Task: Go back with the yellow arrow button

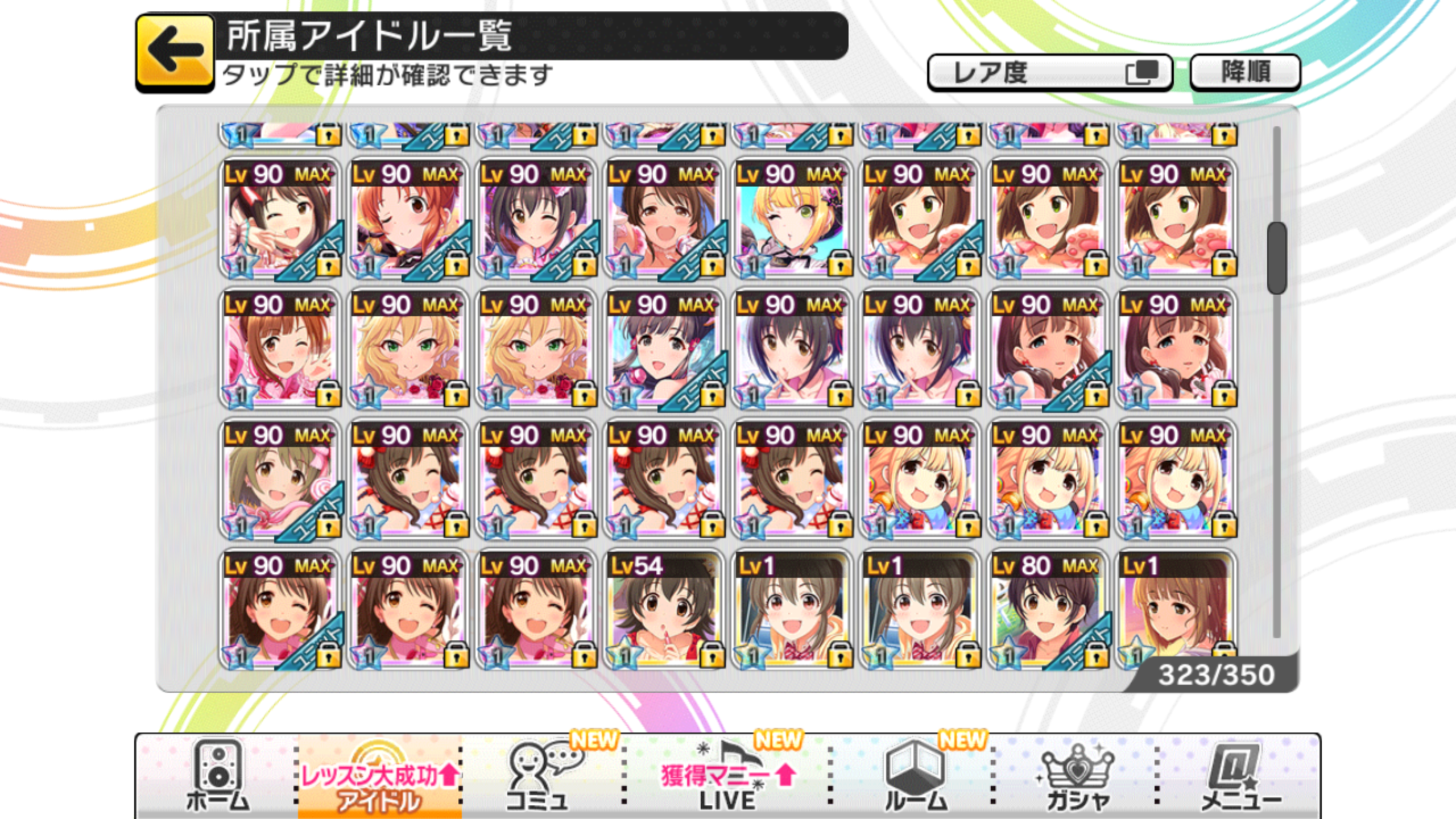Action: point(175,52)
